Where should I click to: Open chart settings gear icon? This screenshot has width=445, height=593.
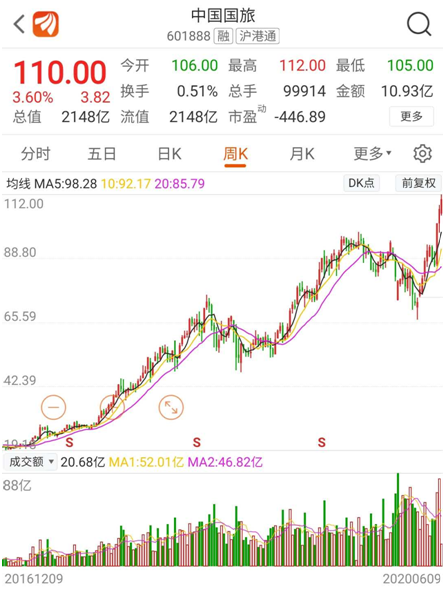[x=422, y=154]
